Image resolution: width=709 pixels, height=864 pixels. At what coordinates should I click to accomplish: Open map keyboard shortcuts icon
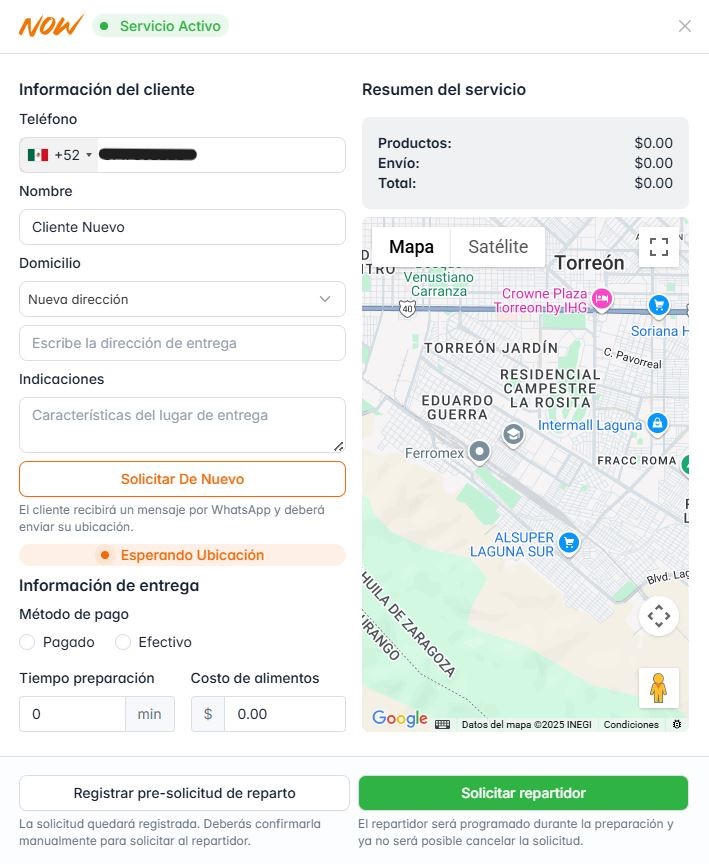pos(442,725)
